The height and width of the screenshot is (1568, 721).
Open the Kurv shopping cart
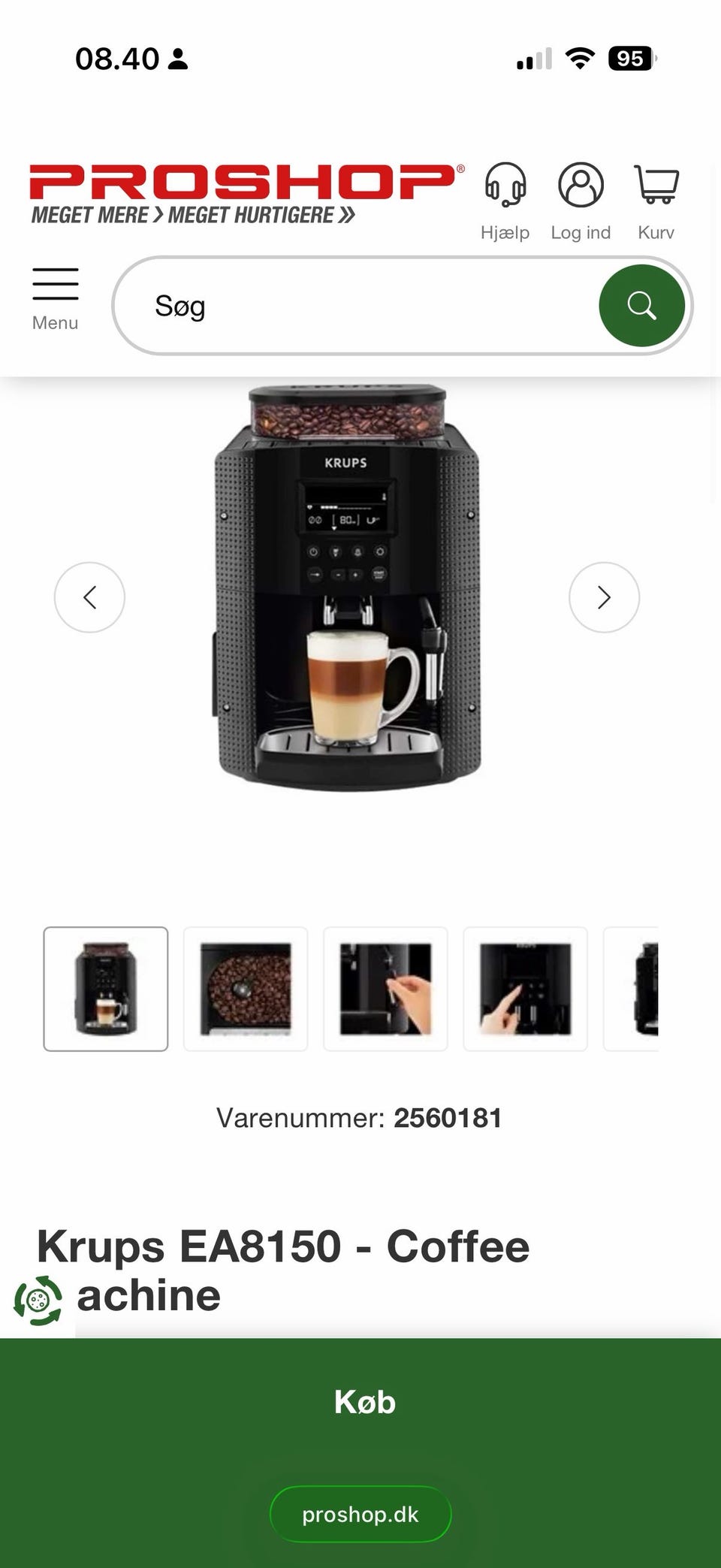click(x=656, y=201)
